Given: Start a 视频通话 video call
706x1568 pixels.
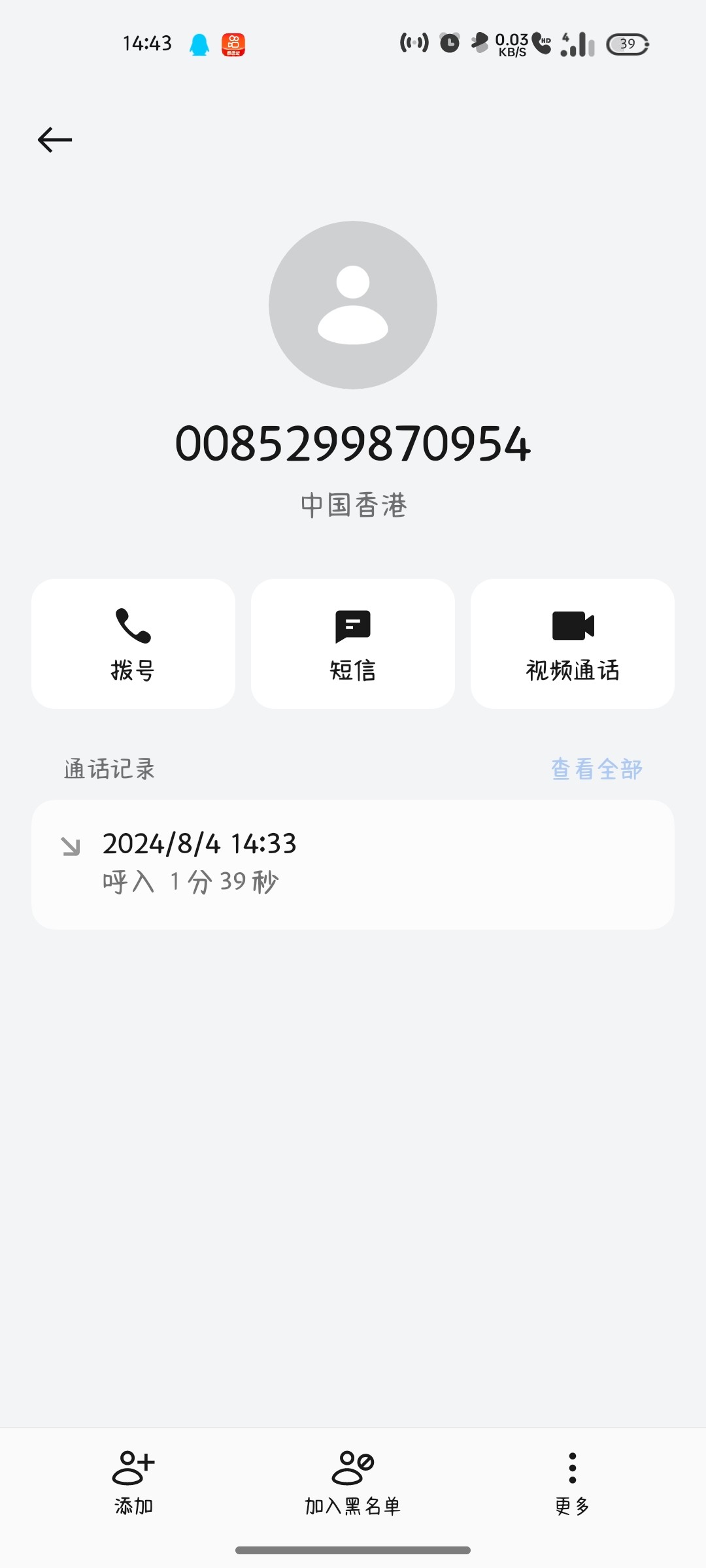Looking at the screenshot, I should tap(573, 644).
